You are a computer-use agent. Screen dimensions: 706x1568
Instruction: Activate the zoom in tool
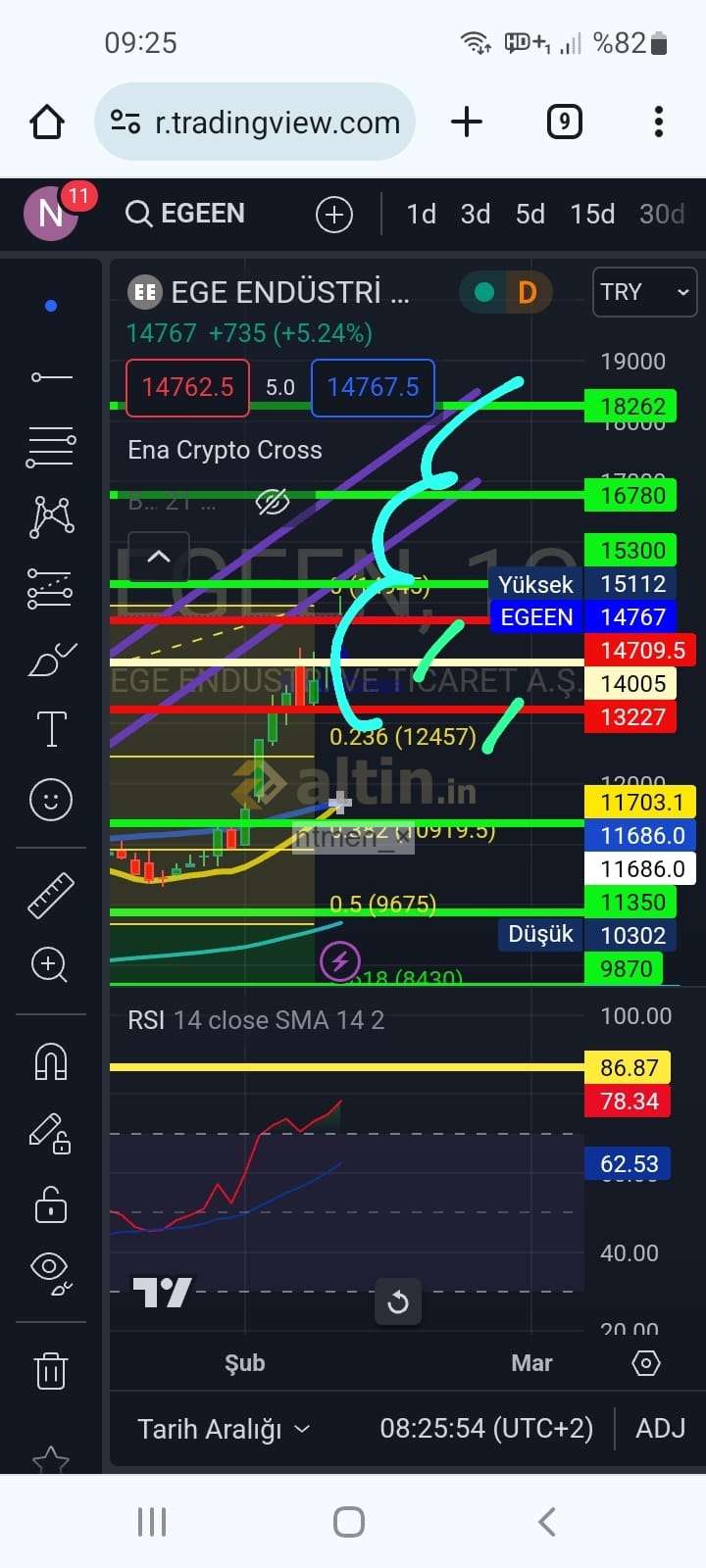coord(49,964)
